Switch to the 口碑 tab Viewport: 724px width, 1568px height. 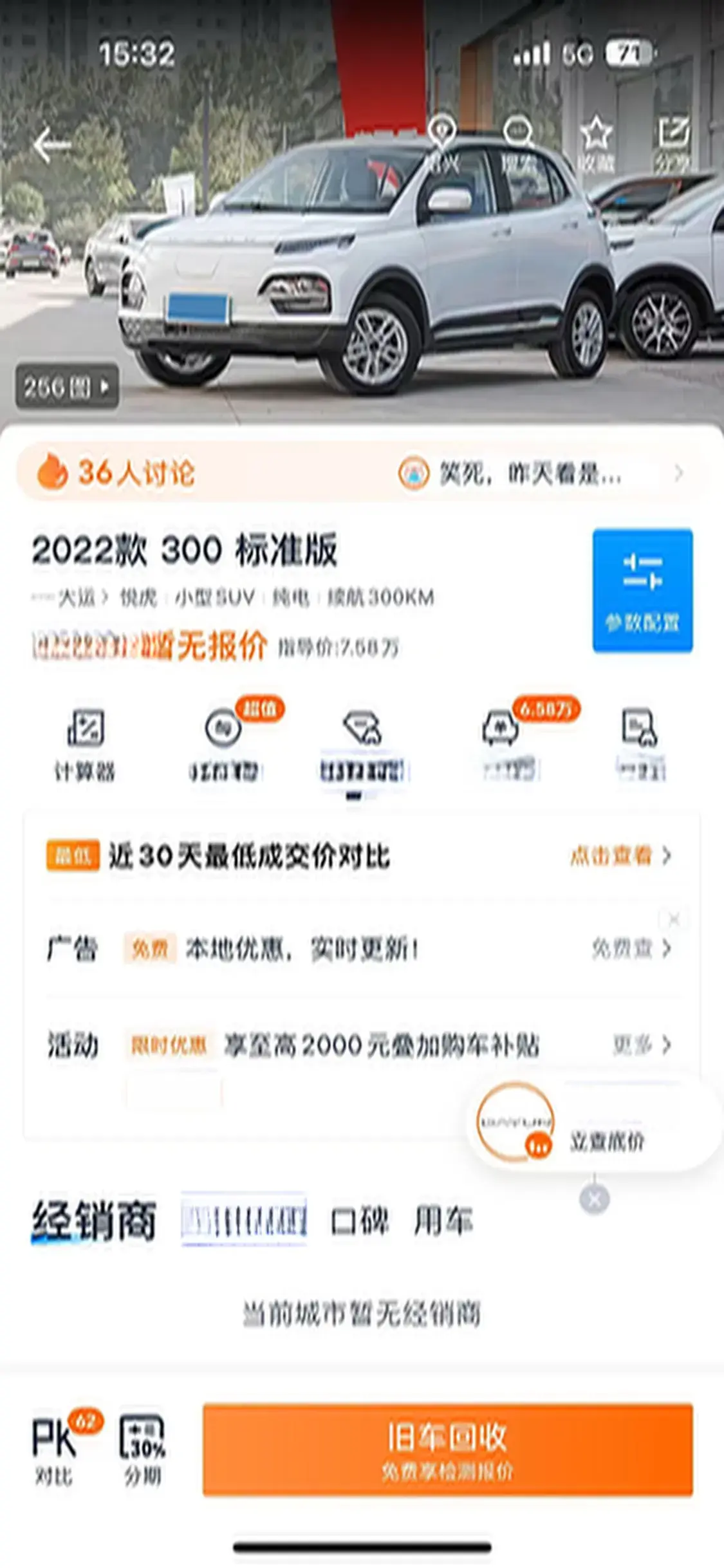359,1220
